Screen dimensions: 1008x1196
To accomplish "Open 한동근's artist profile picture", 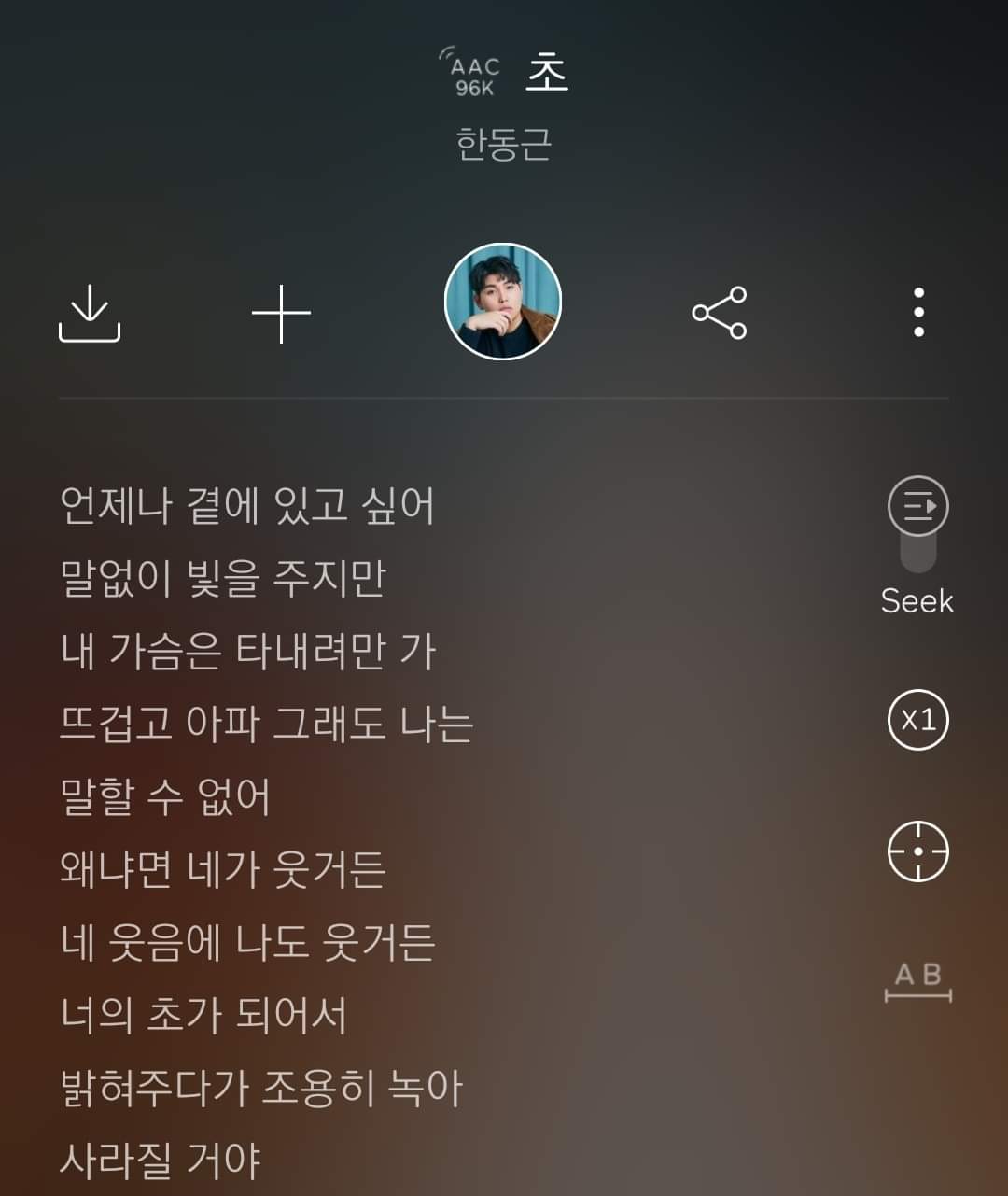I will [x=503, y=302].
